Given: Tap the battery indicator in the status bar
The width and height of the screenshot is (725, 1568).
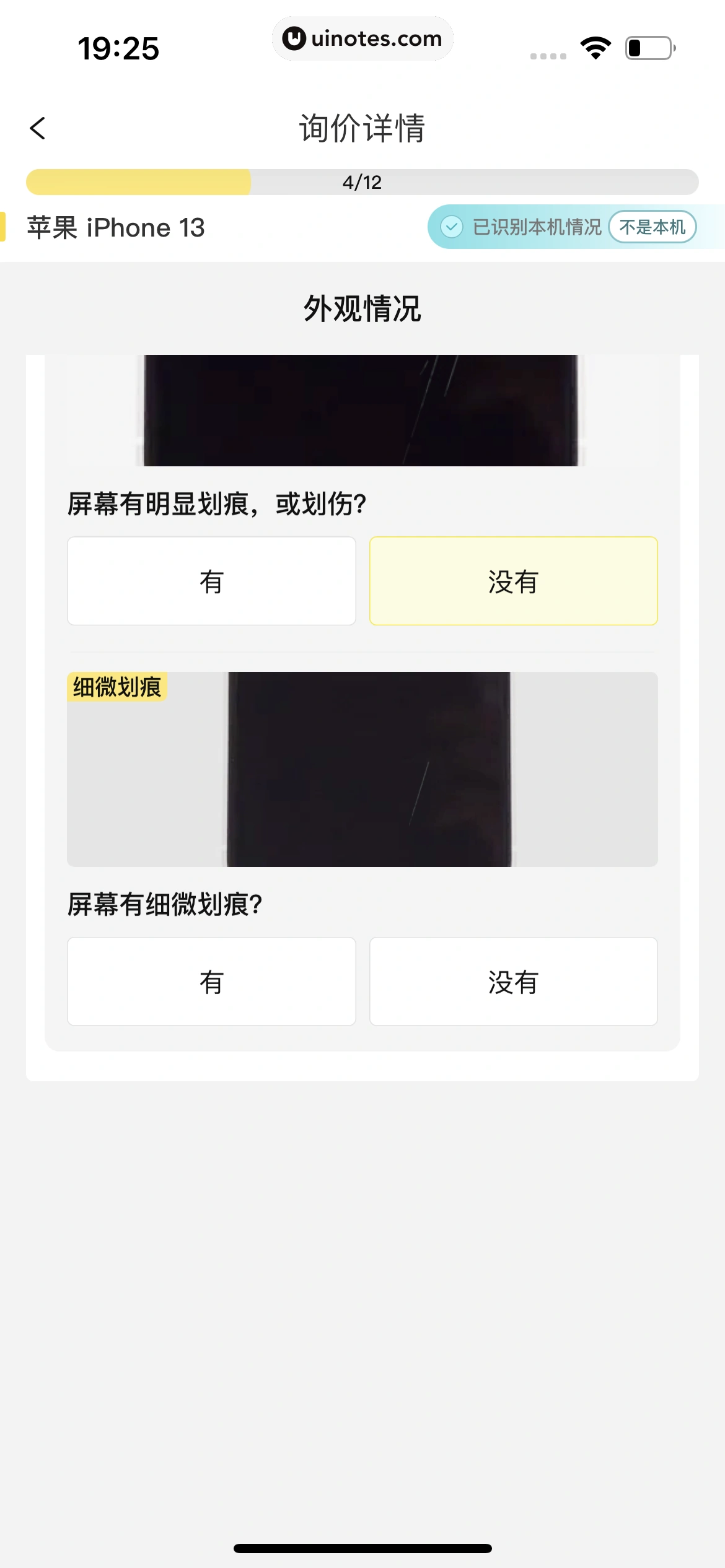Looking at the screenshot, I should point(647,46).
